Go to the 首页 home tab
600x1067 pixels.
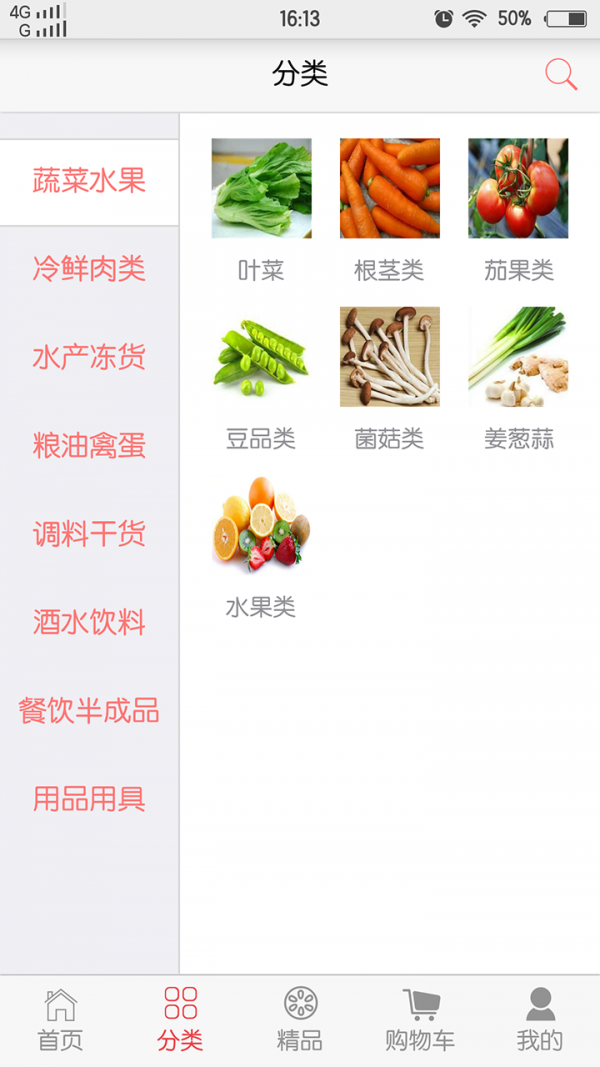(60, 1019)
